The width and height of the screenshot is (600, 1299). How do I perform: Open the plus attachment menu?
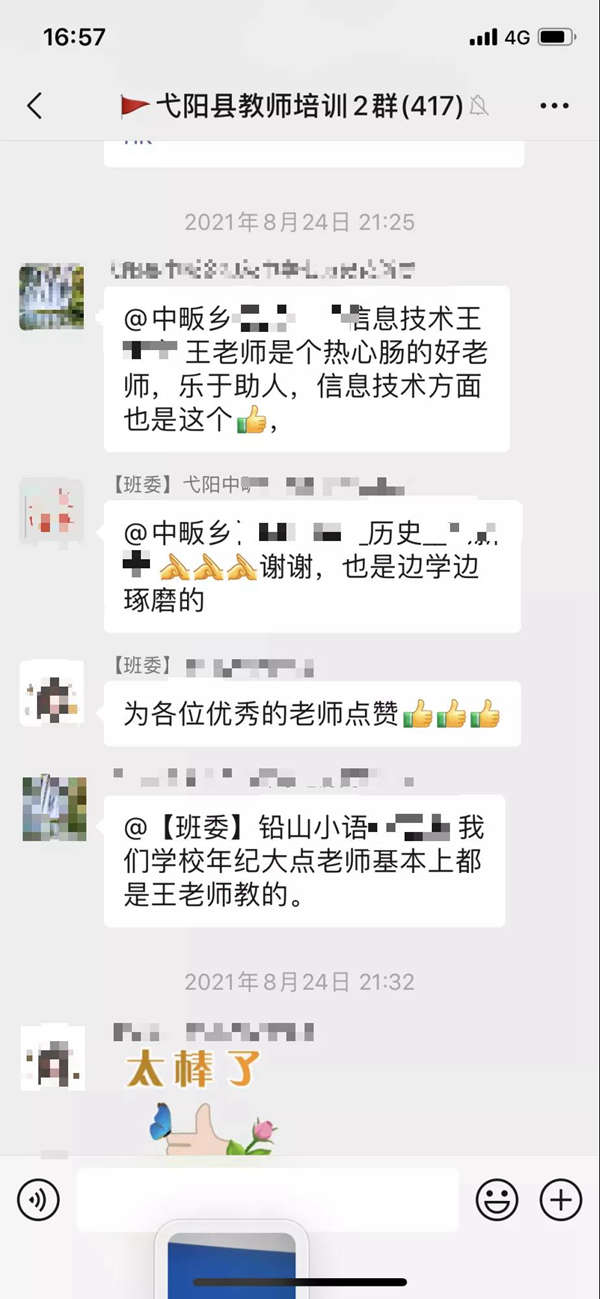[560, 1198]
